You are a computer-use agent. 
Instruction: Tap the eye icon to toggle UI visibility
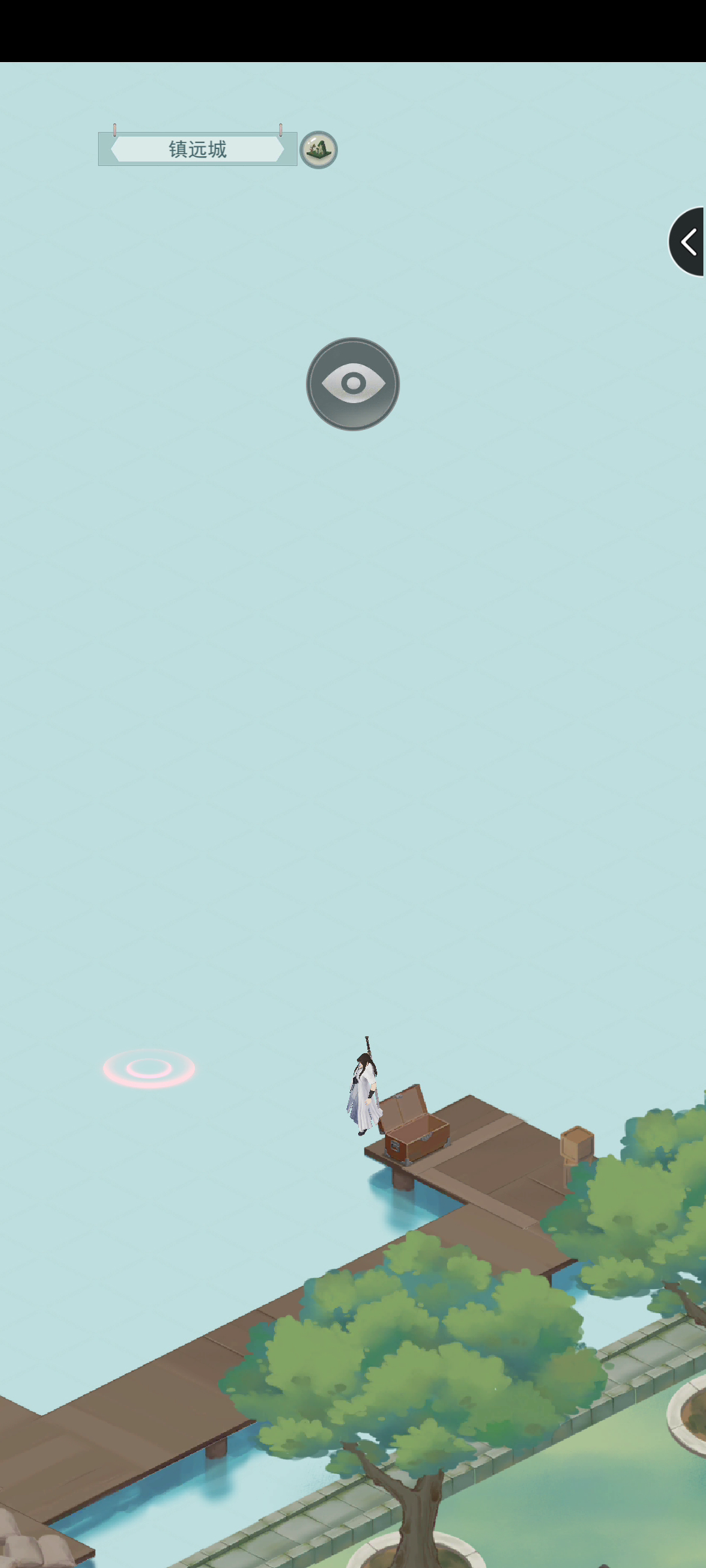[353, 384]
